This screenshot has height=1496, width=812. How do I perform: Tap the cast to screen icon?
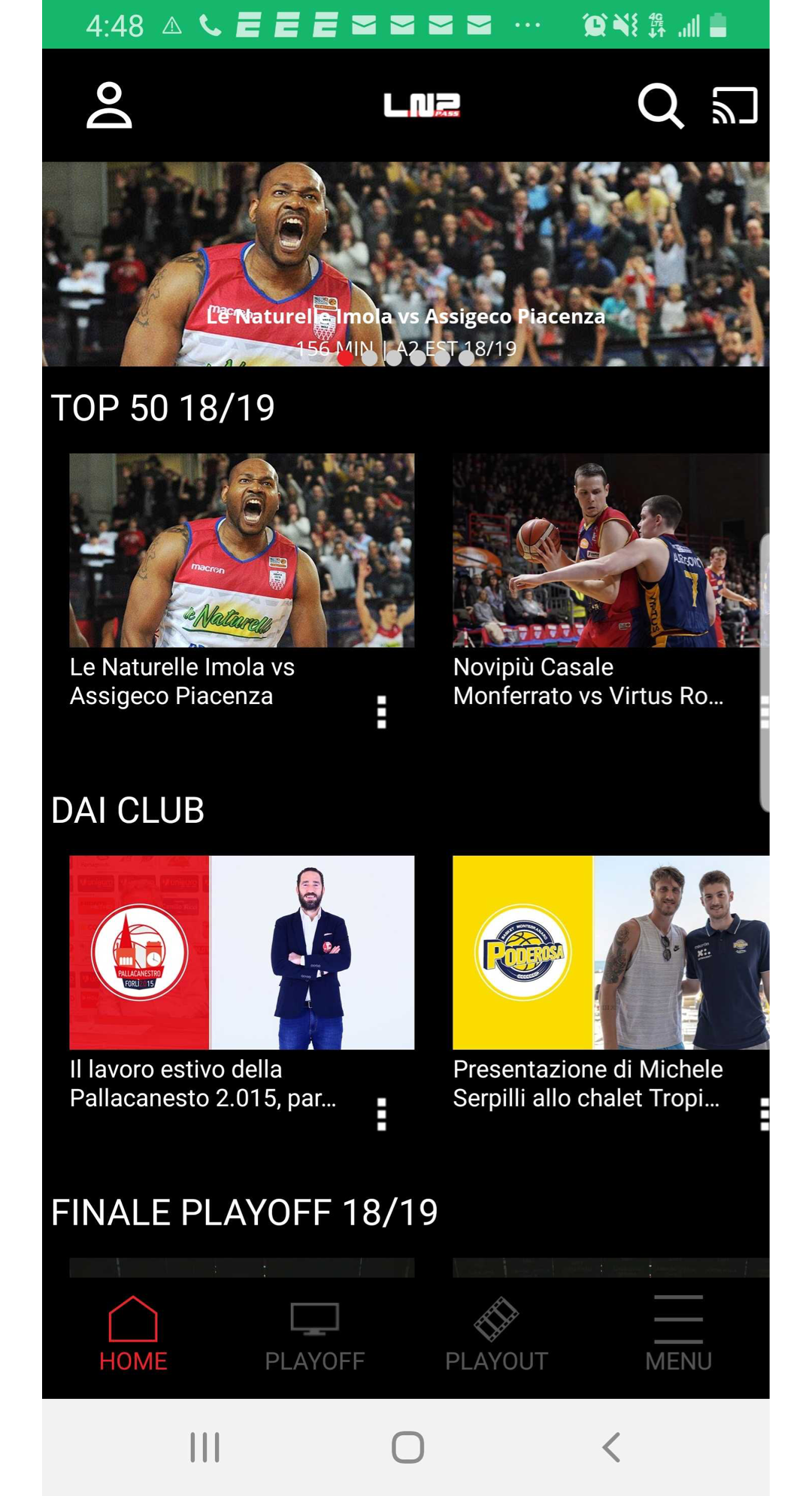(x=735, y=105)
